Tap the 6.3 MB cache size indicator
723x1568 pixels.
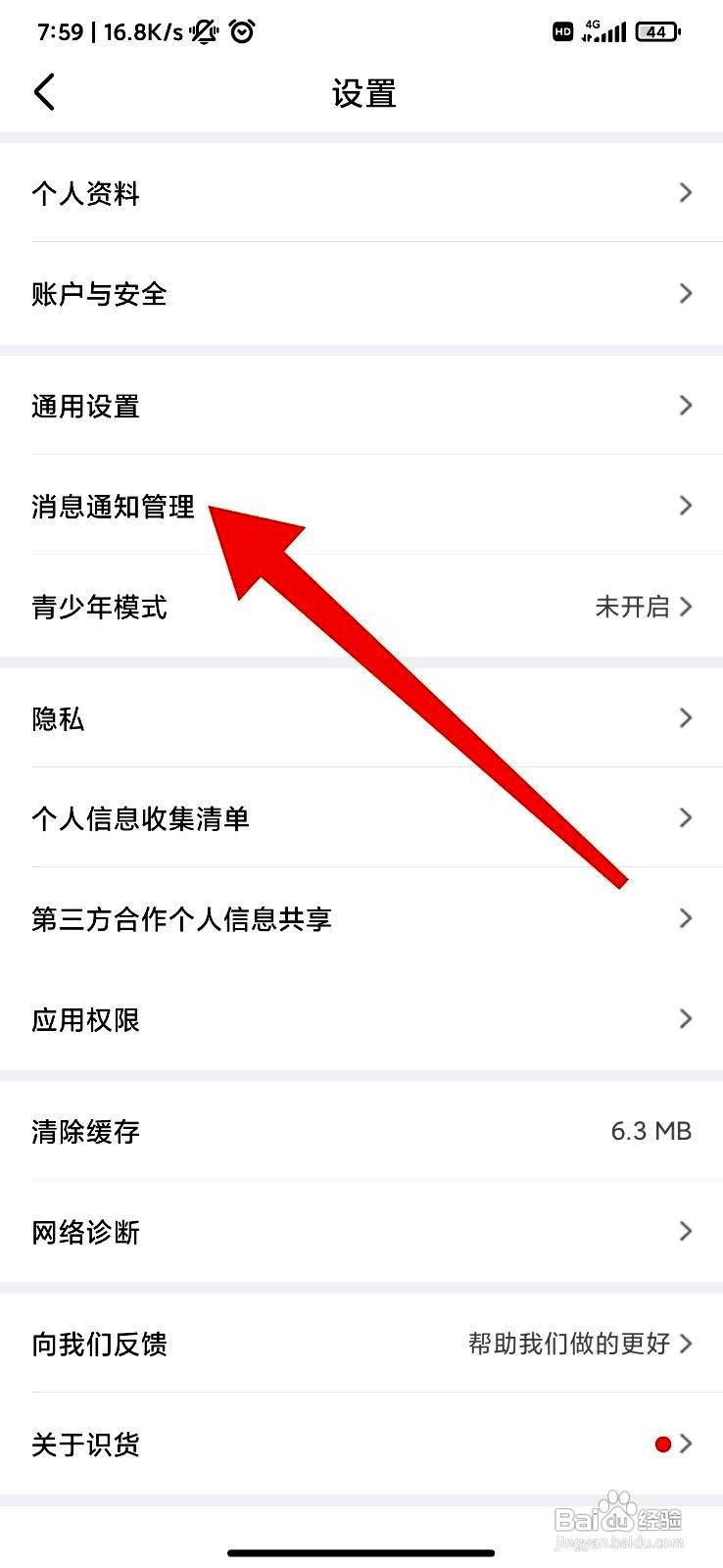click(x=650, y=1132)
